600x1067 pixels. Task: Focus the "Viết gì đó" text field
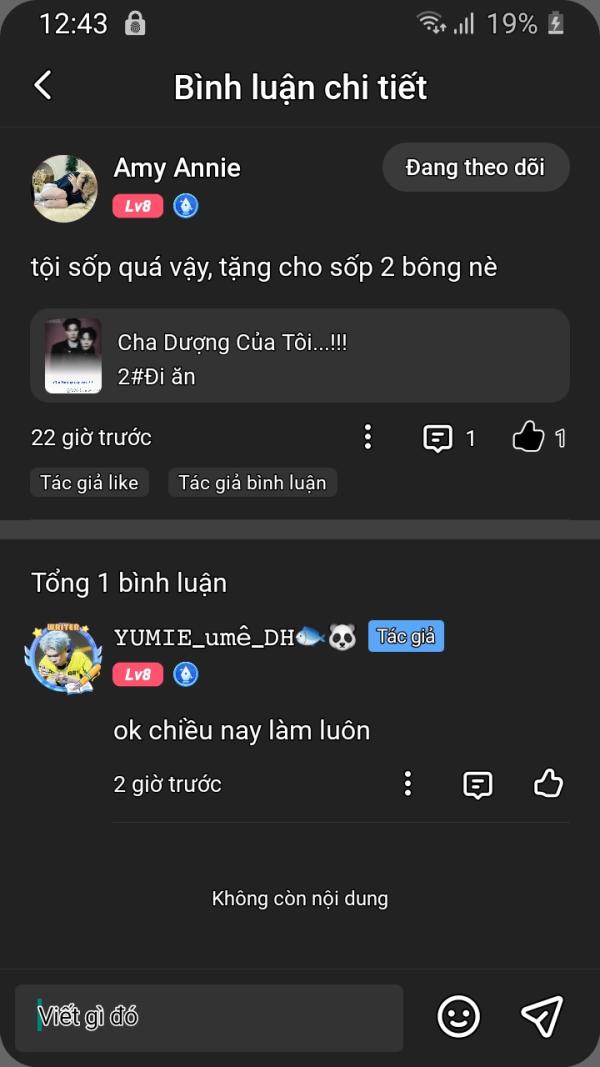pos(208,1017)
